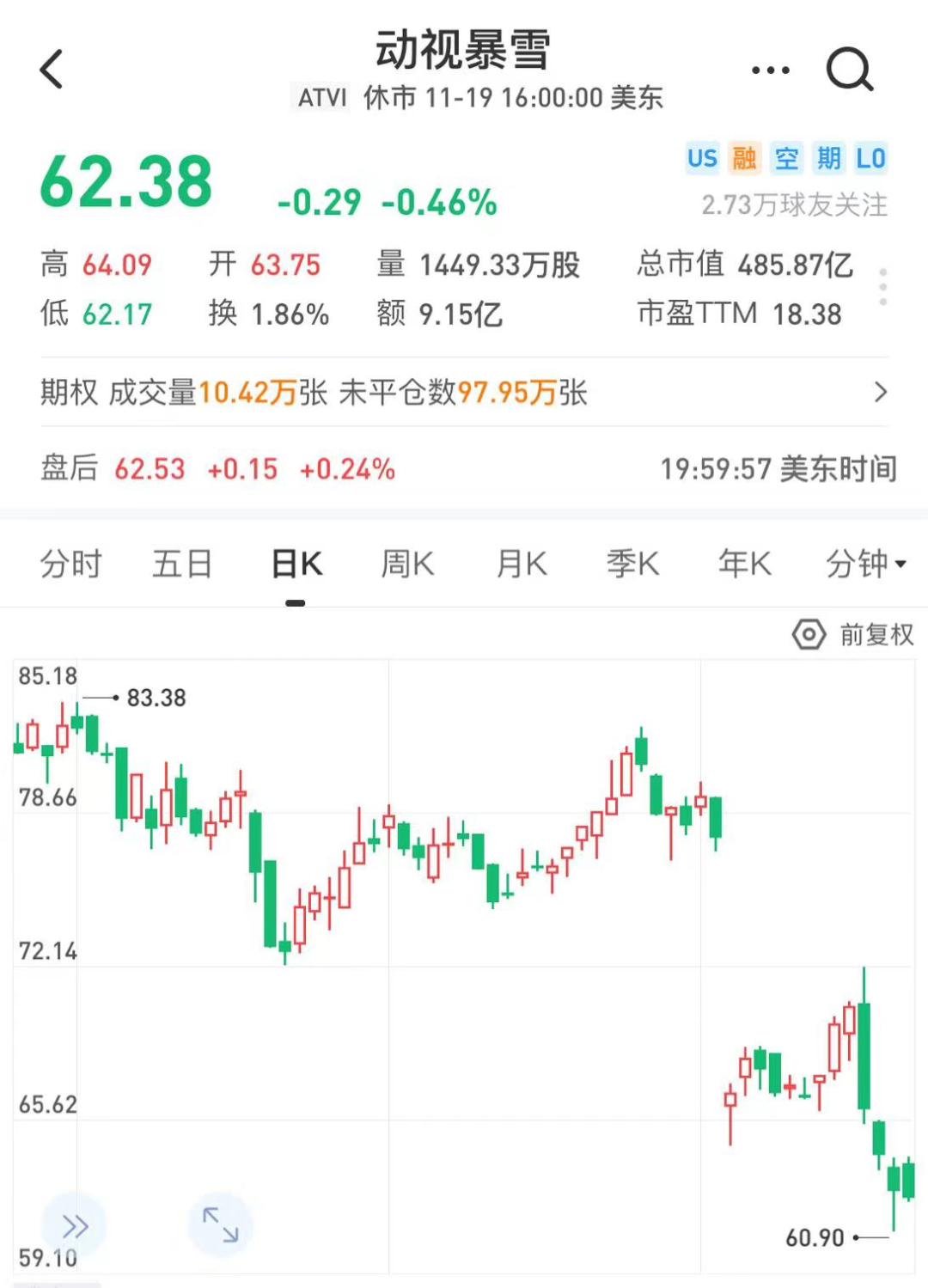Expand chart to full screen
The height and width of the screenshot is (1288, 928).
pos(220,1224)
